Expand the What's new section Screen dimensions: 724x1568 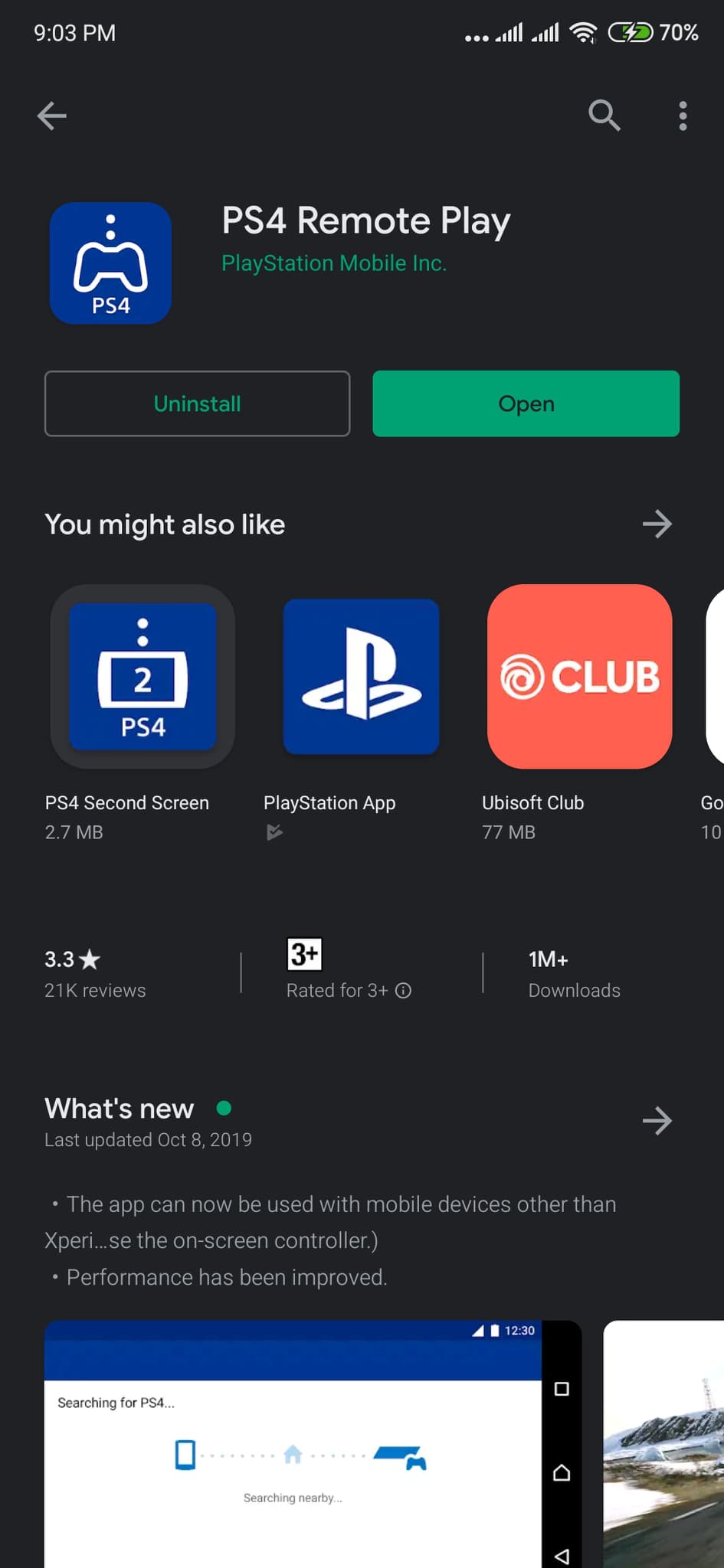click(x=657, y=1121)
